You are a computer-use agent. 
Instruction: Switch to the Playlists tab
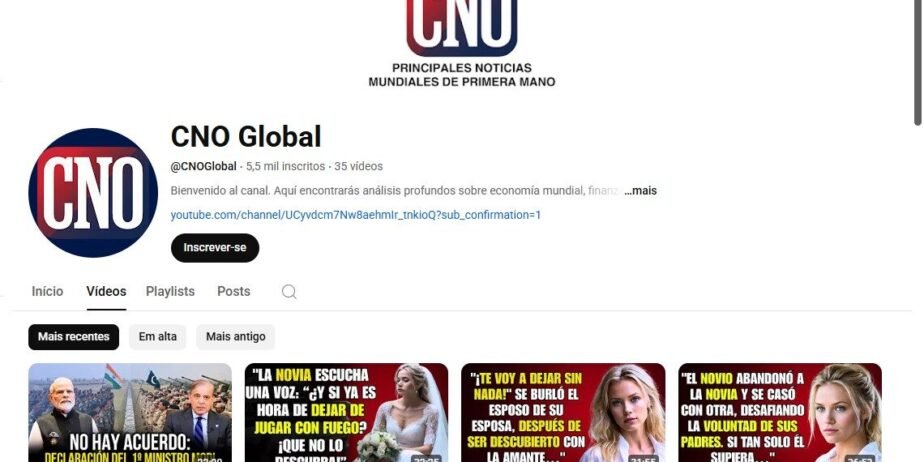pyautogui.click(x=170, y=291)
